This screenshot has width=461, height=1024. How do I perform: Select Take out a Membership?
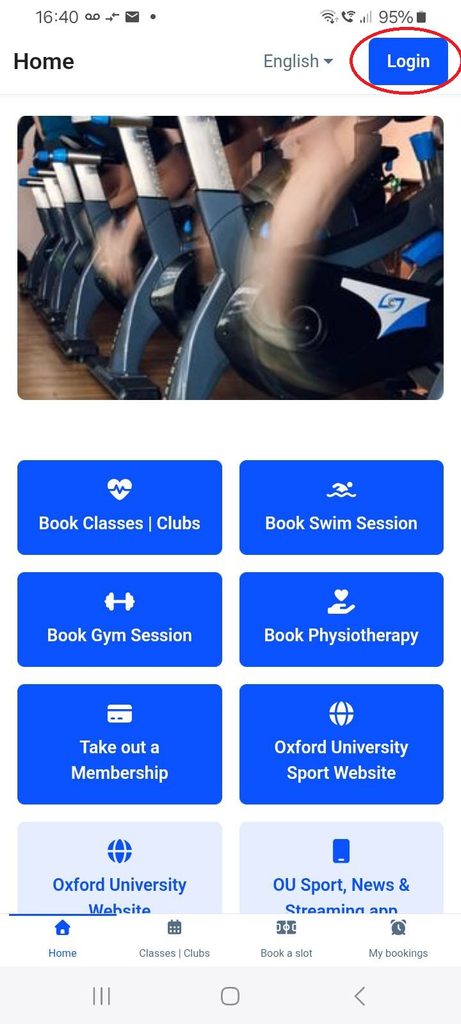tap(119, 744)
